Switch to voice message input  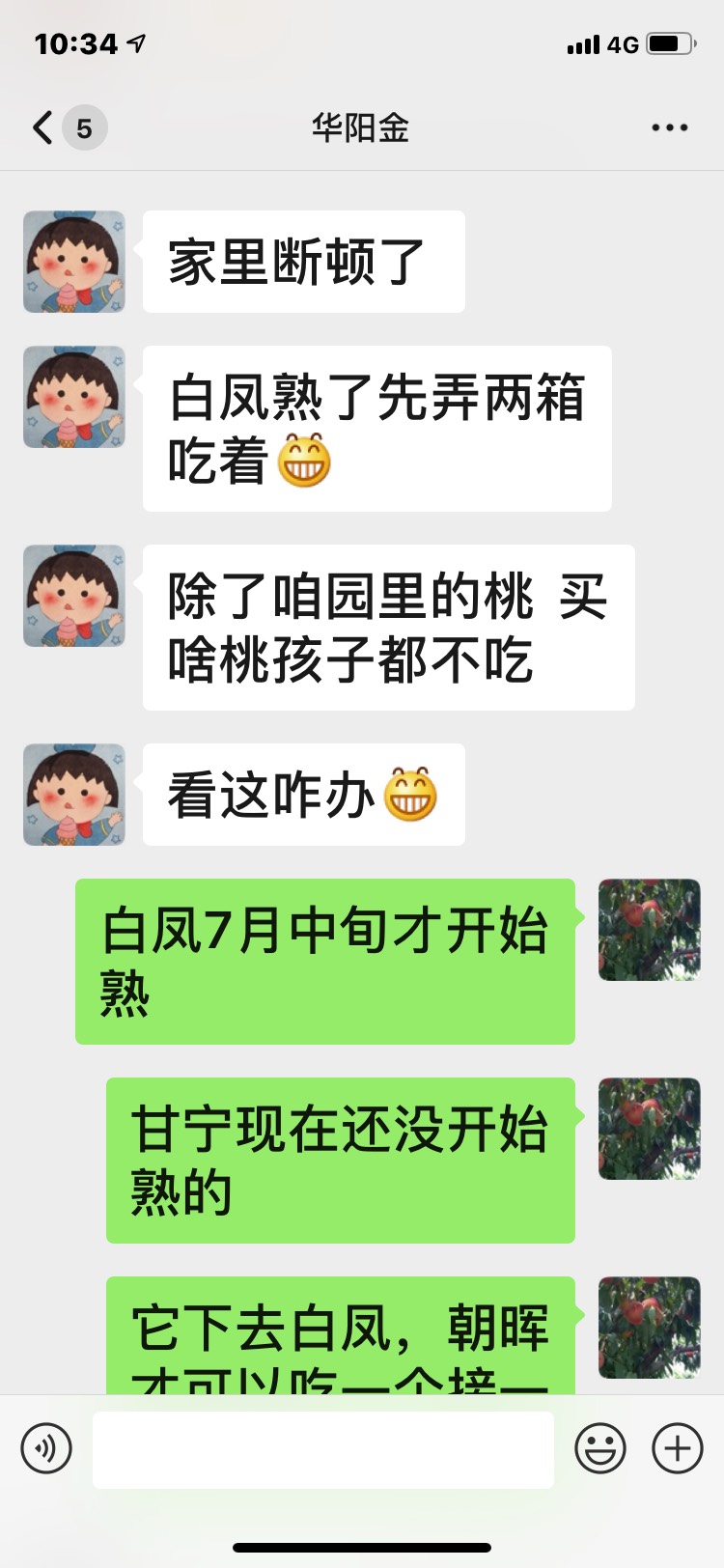coord(46,1448)
